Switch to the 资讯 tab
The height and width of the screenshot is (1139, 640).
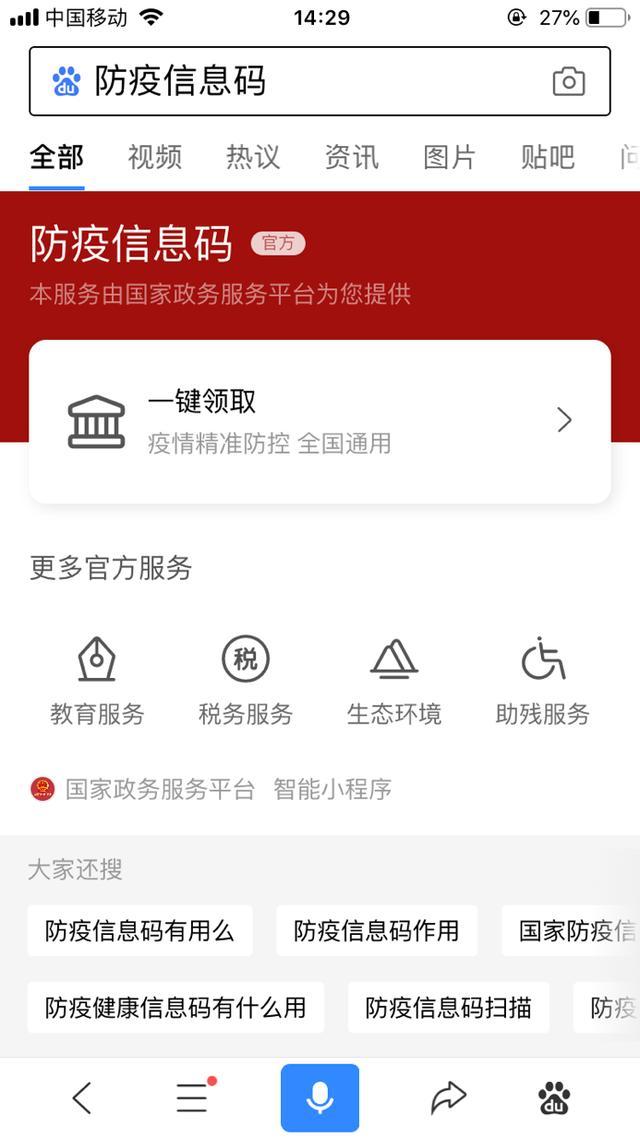[x=352, y=157]
